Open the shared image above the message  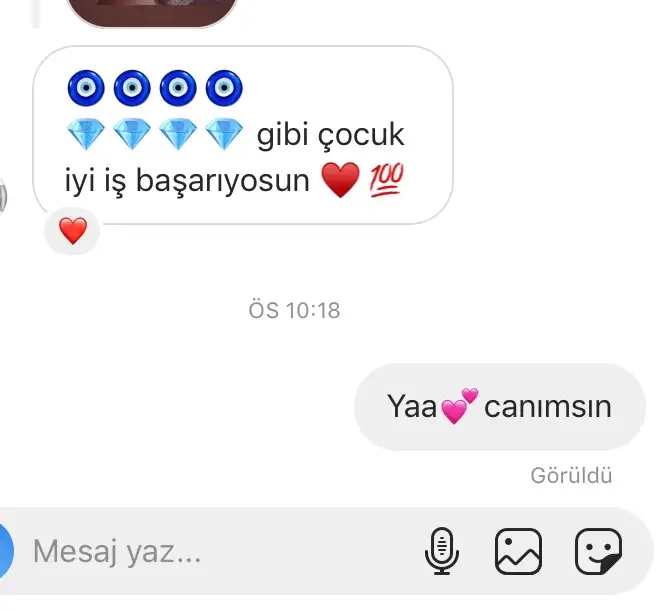click(150, 10)
